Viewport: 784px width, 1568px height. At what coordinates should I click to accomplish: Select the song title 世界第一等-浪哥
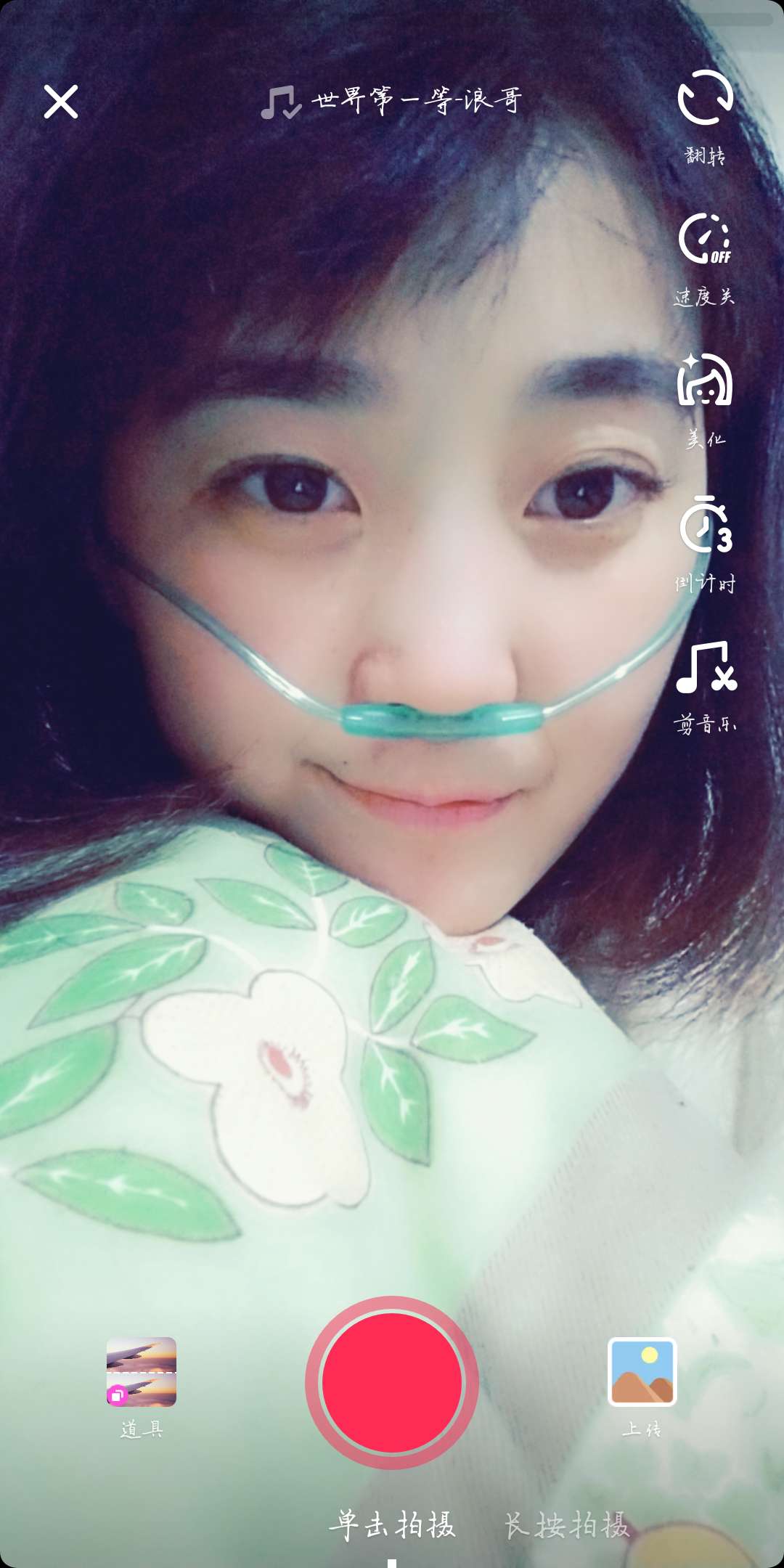[x=415, y=102]
